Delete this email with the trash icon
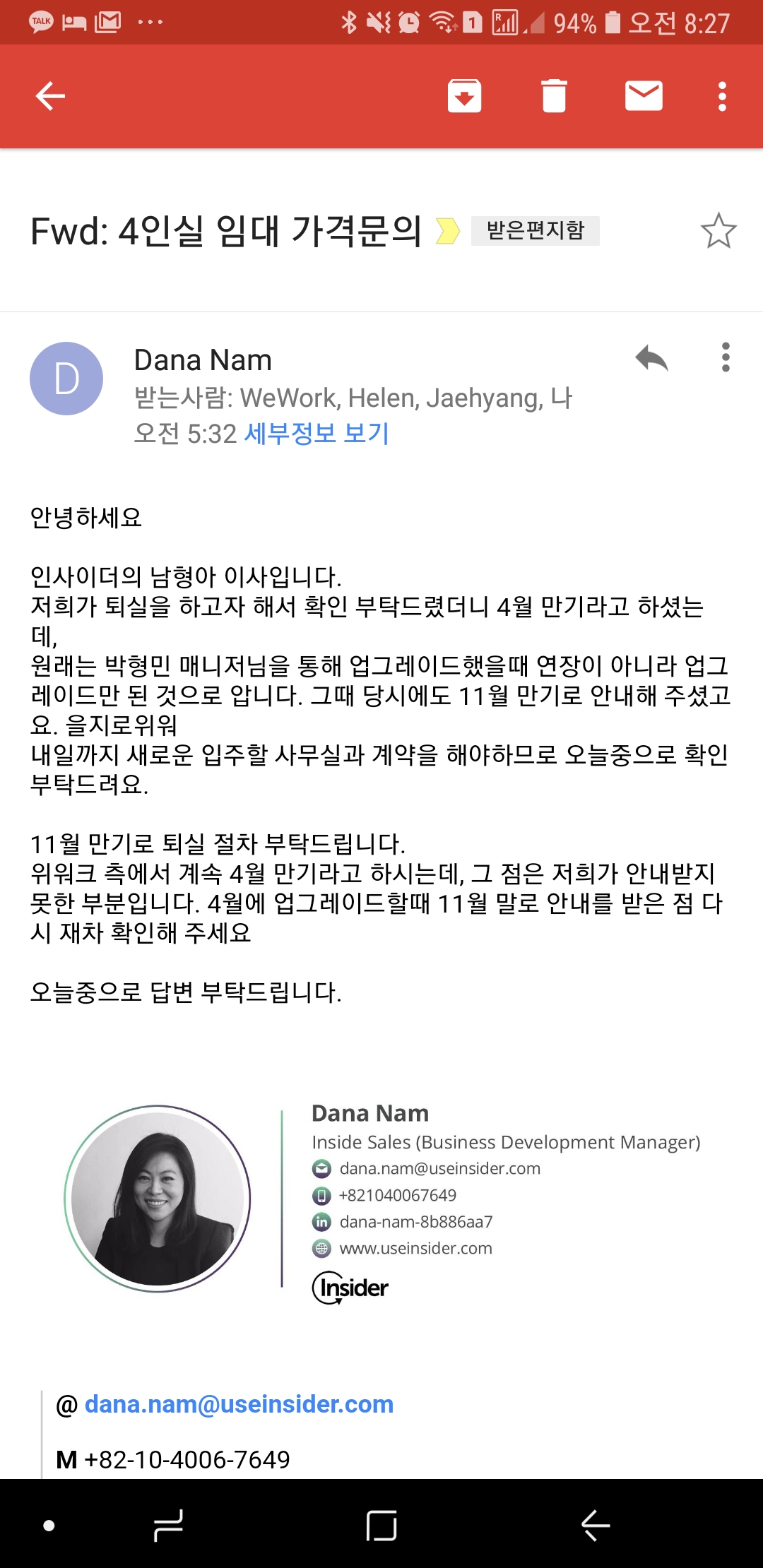Image resolution: width=763 pixels, height=1568 pixels. 554,96
